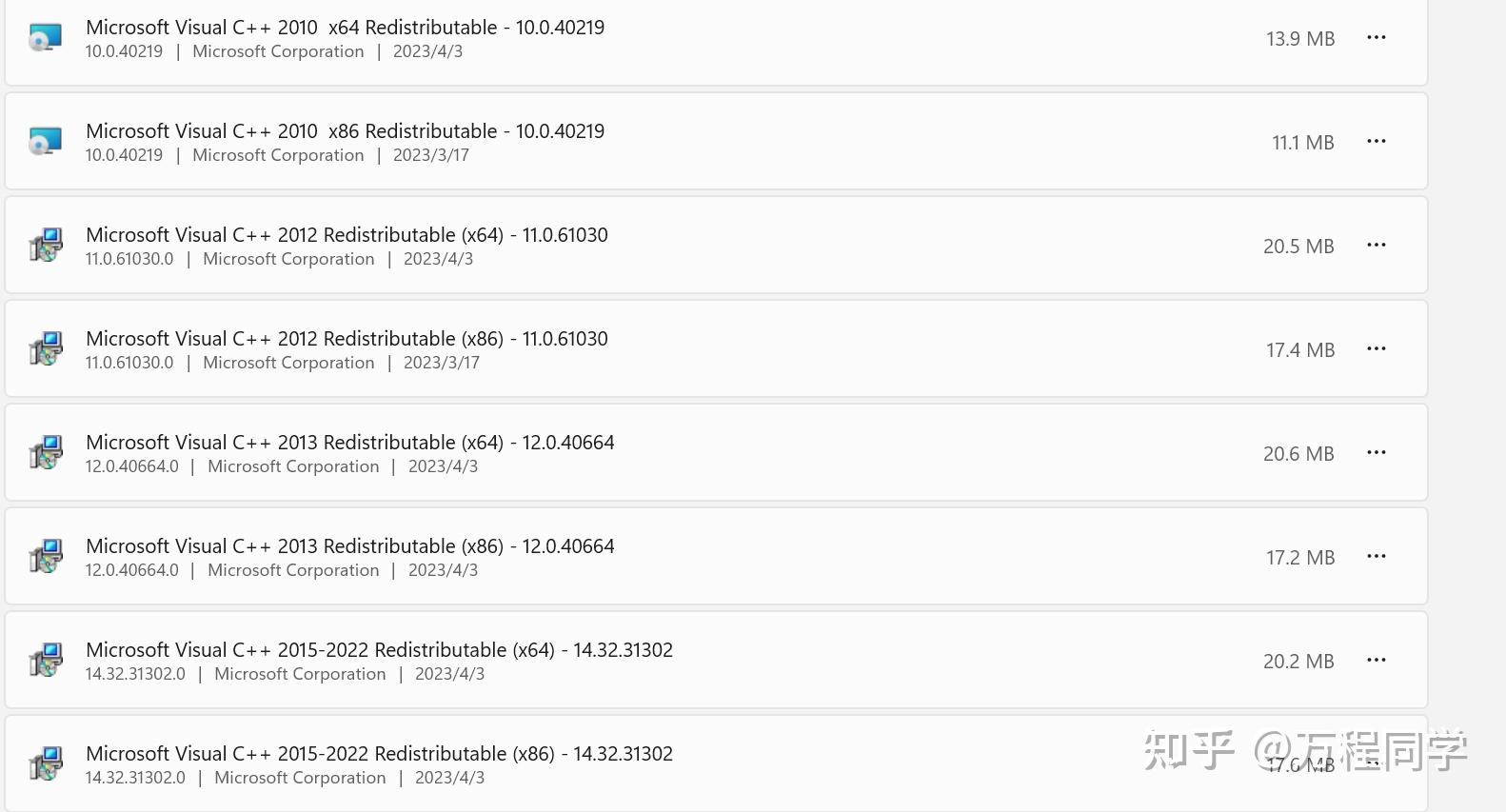The height and width of the screenshot is (812, 1506).
Task: Tap the three dots beside Visual C++ 2013 (x64)
Action: 1376,452
